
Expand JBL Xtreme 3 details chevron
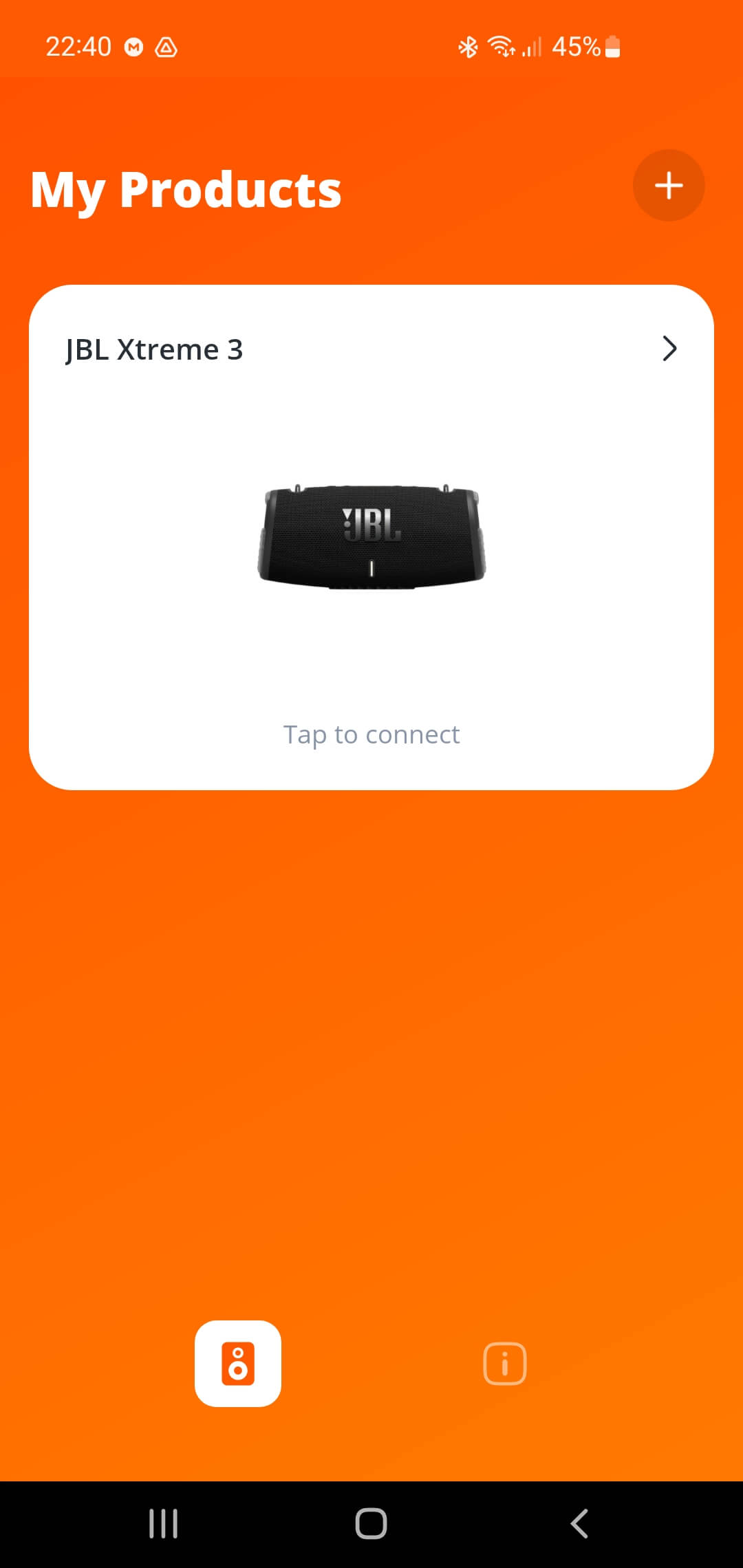coord(669,349)
